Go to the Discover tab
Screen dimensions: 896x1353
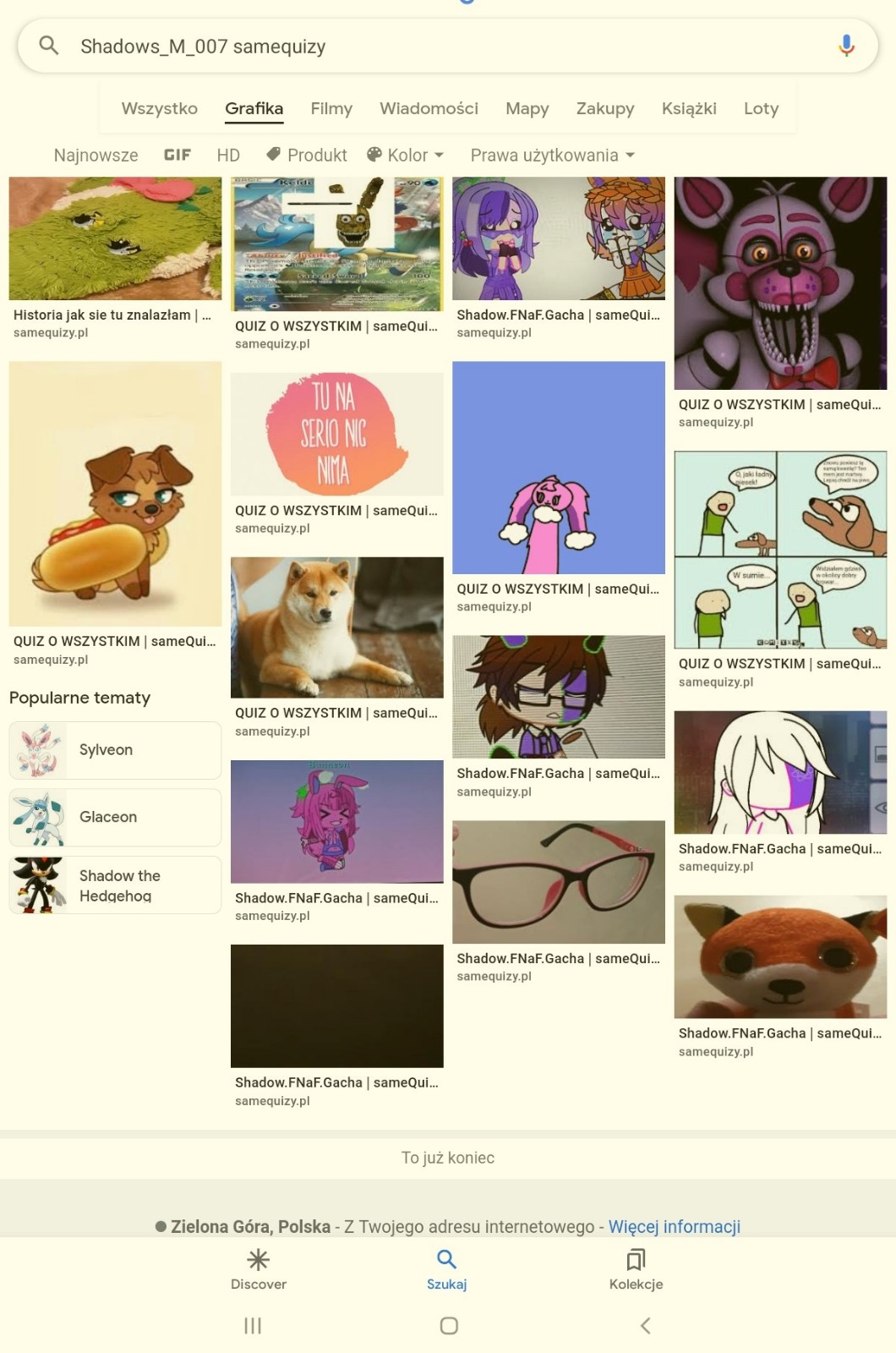point(259,1269)
